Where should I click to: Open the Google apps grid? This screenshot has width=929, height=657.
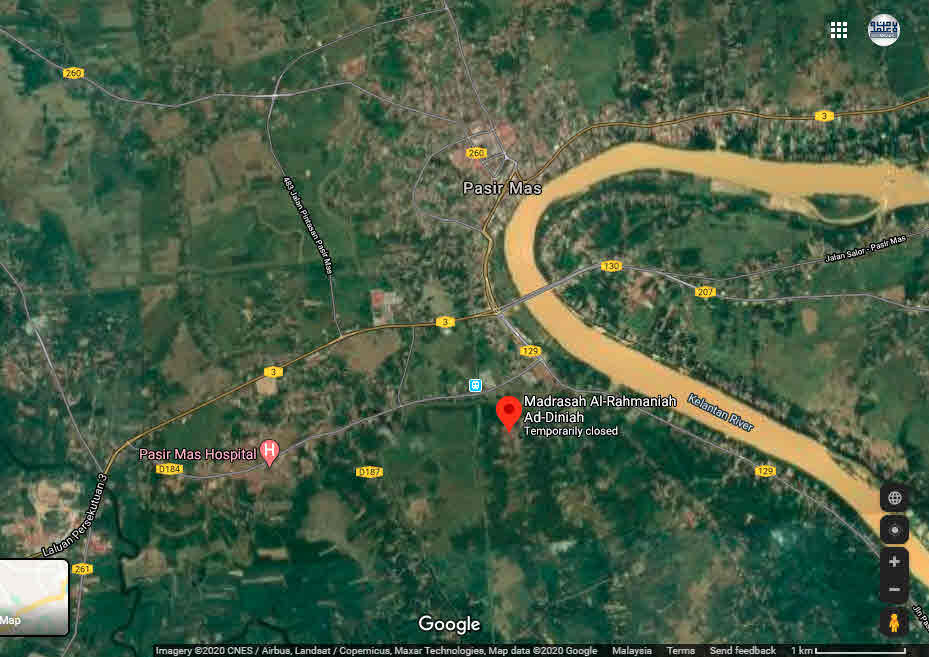(839, 30)
